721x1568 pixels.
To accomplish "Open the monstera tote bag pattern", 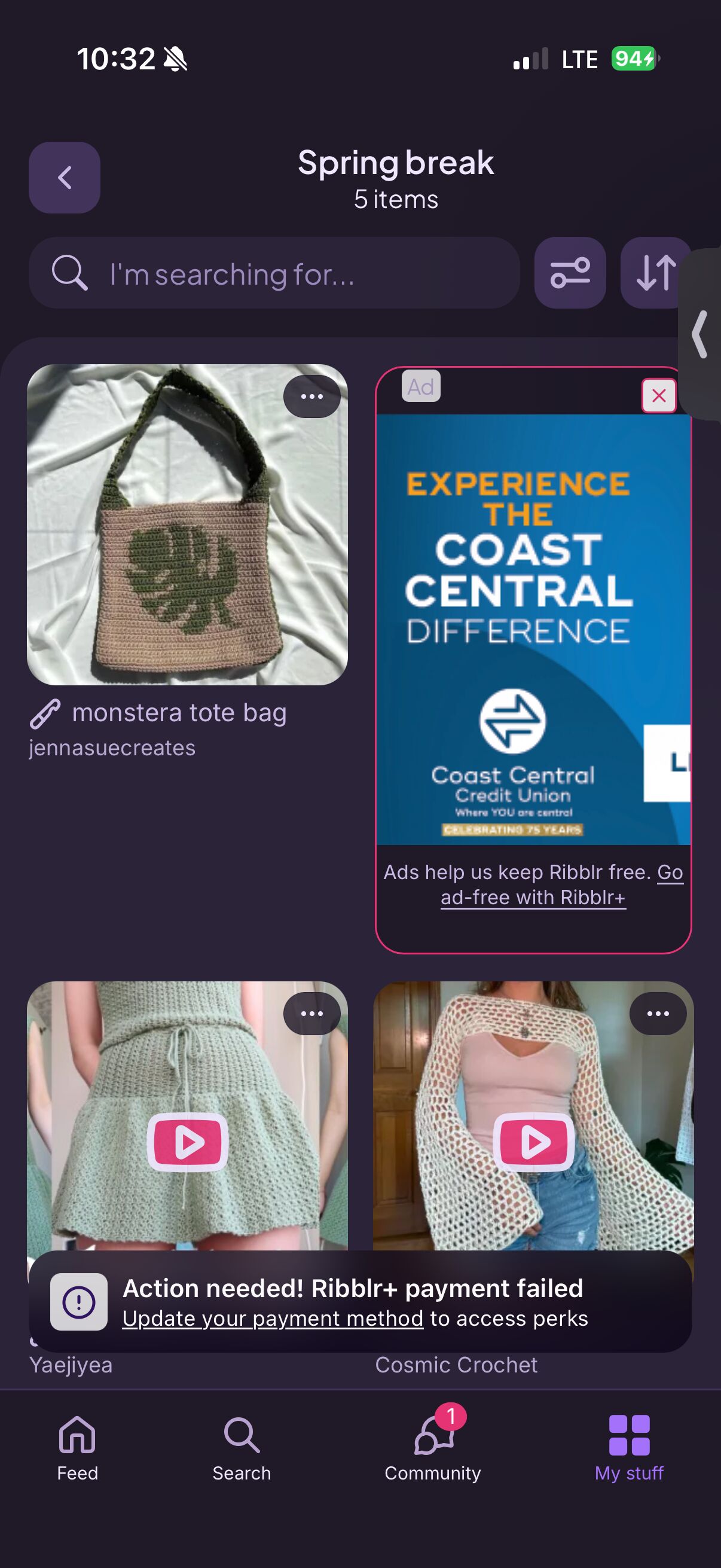I will [x=187, y=524].
